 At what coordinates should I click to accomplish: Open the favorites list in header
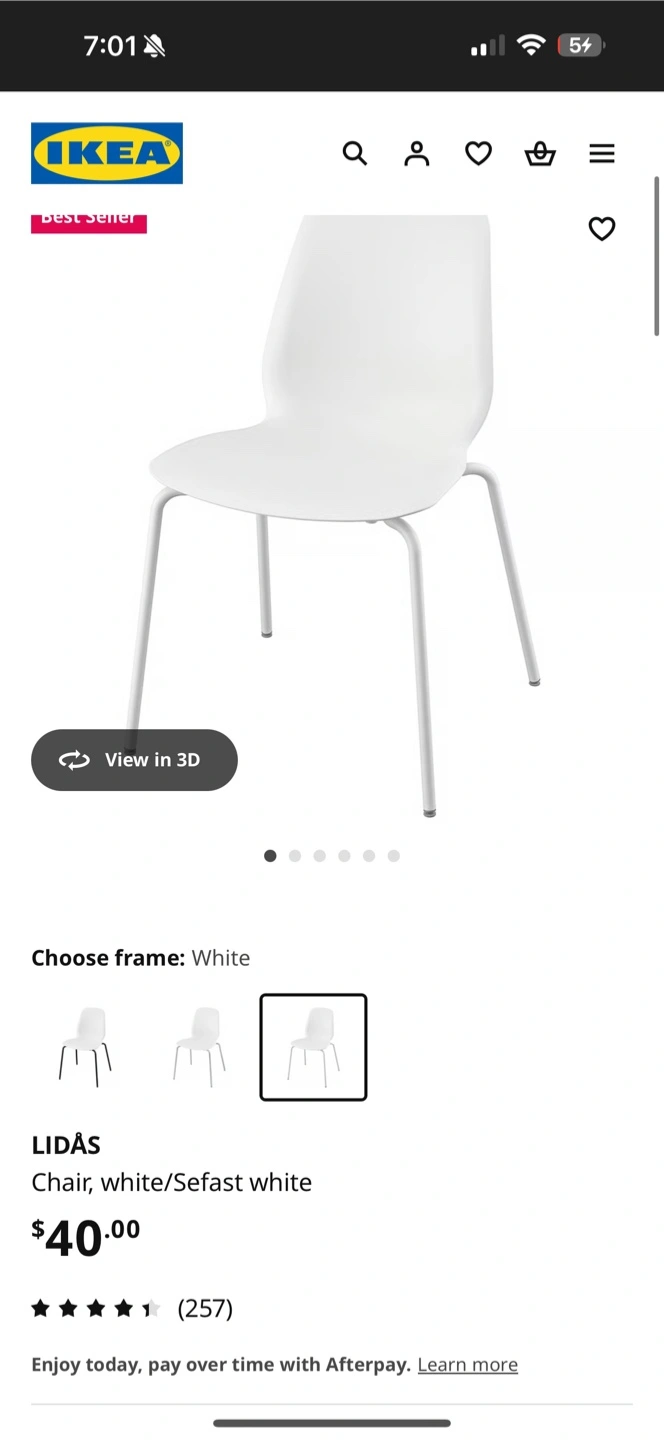[x=479, y=153]
